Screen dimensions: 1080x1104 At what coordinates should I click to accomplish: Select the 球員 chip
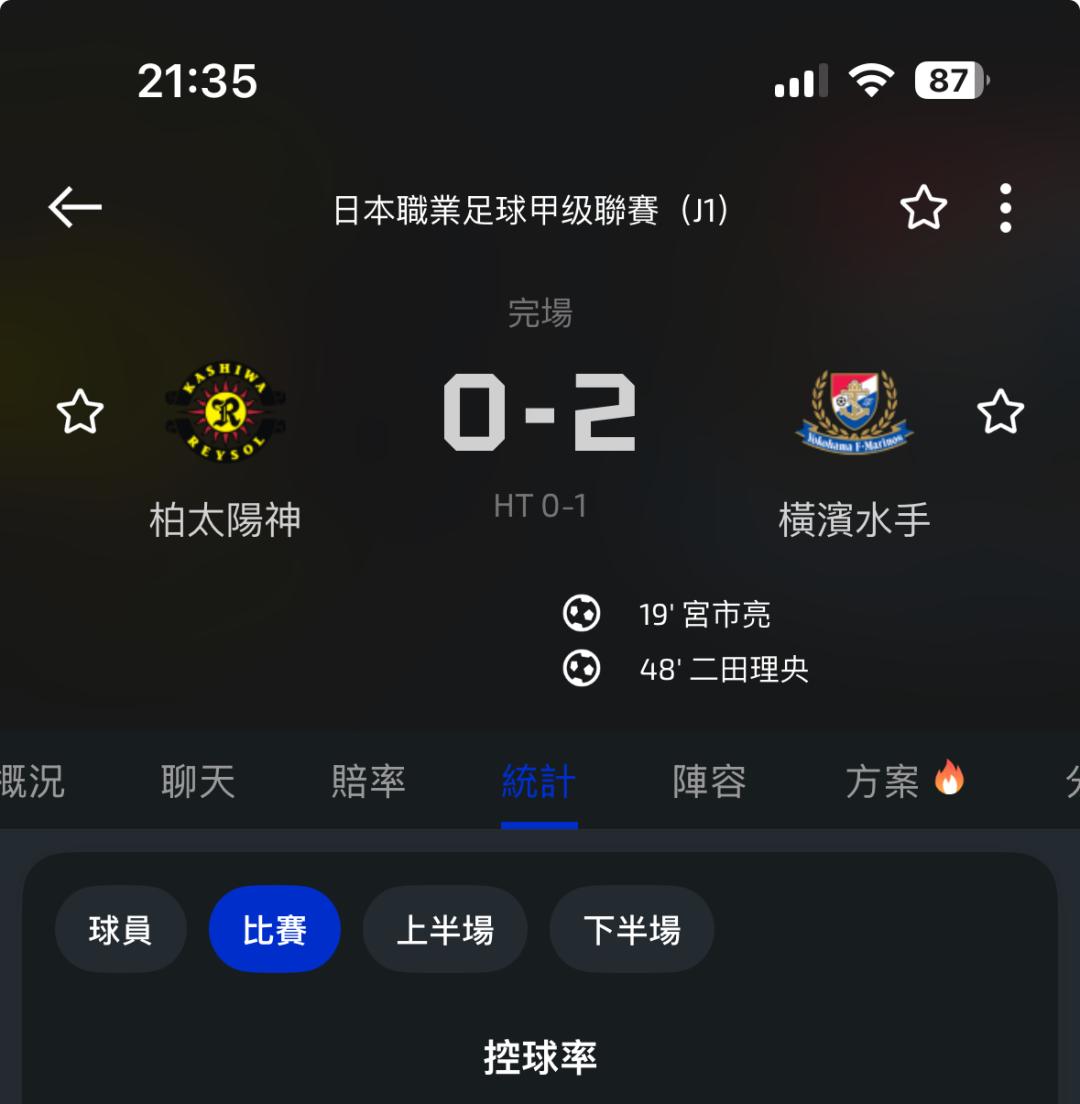pos(120,929)
